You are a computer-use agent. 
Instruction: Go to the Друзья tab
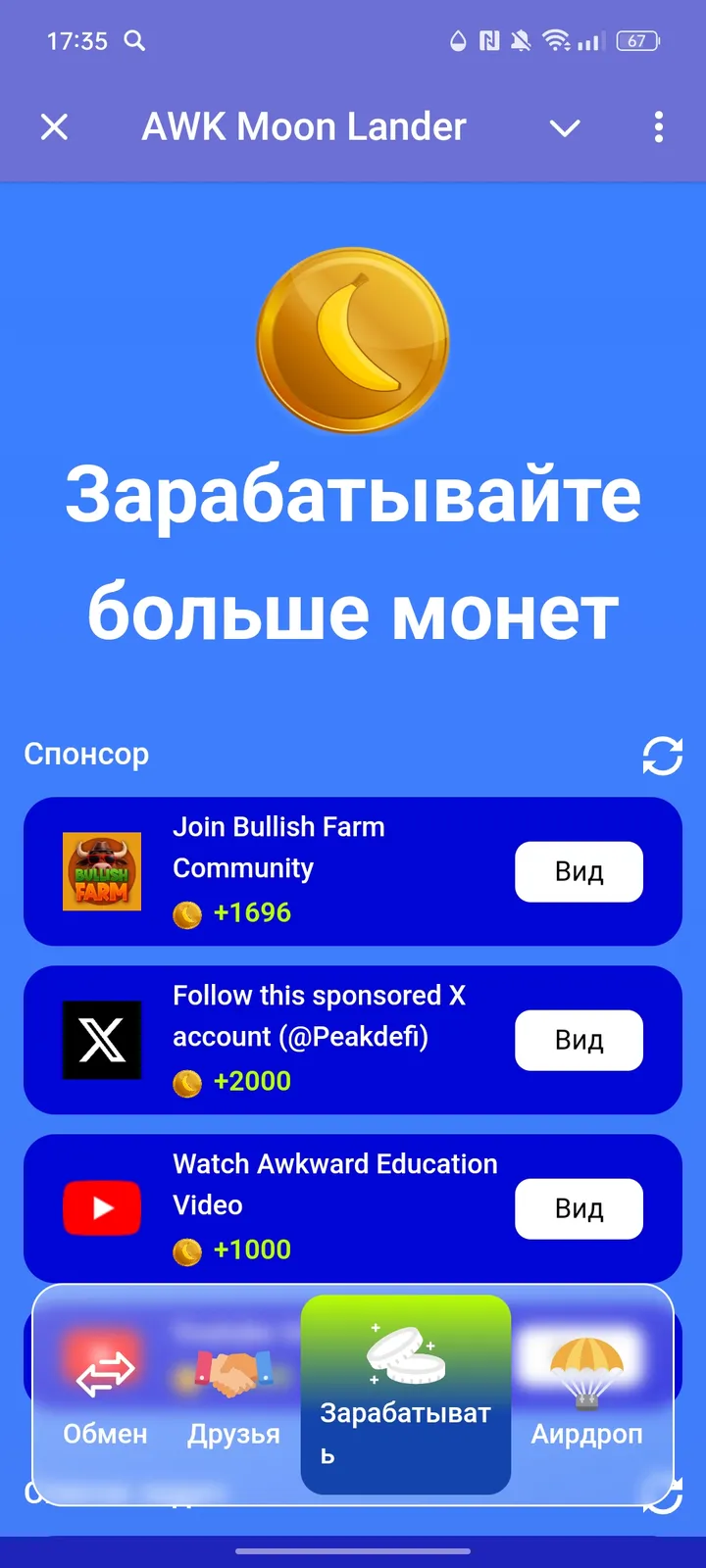click(x=233, y=1394)
